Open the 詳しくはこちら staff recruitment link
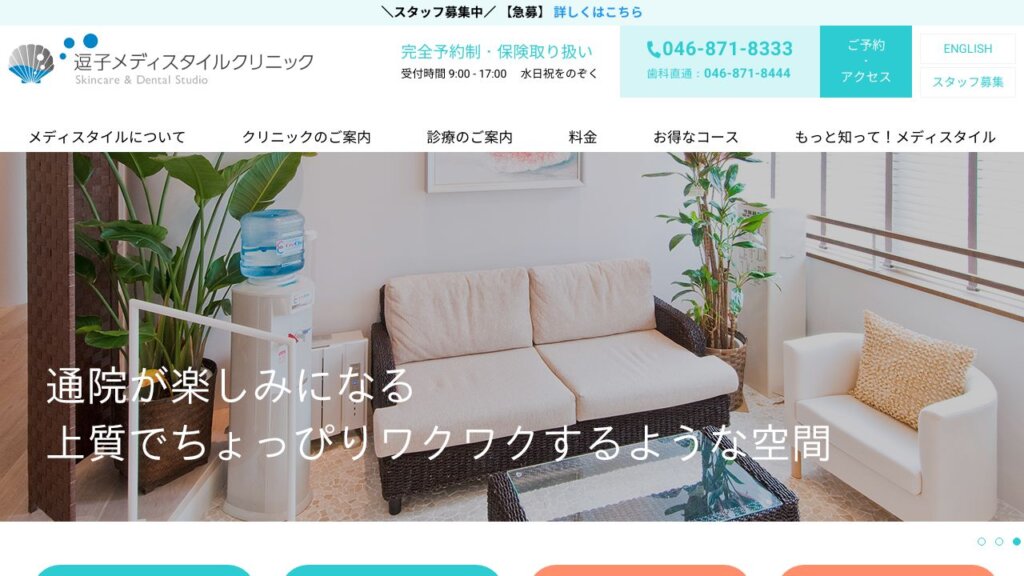This screenshot has width=1024, height=576. pyautogui.click(x=597, y=12)
